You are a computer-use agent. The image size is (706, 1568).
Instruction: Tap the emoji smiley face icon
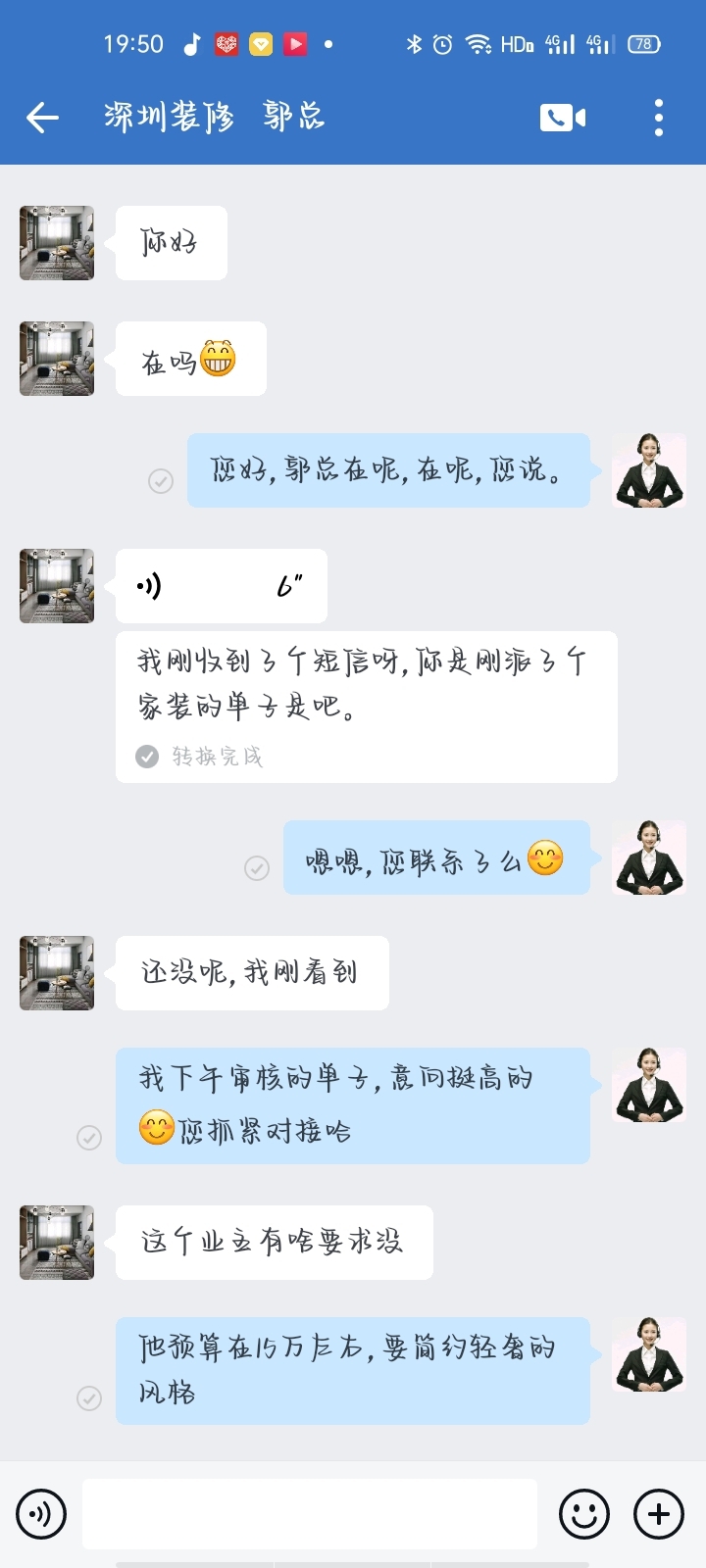pos(583,1513)
